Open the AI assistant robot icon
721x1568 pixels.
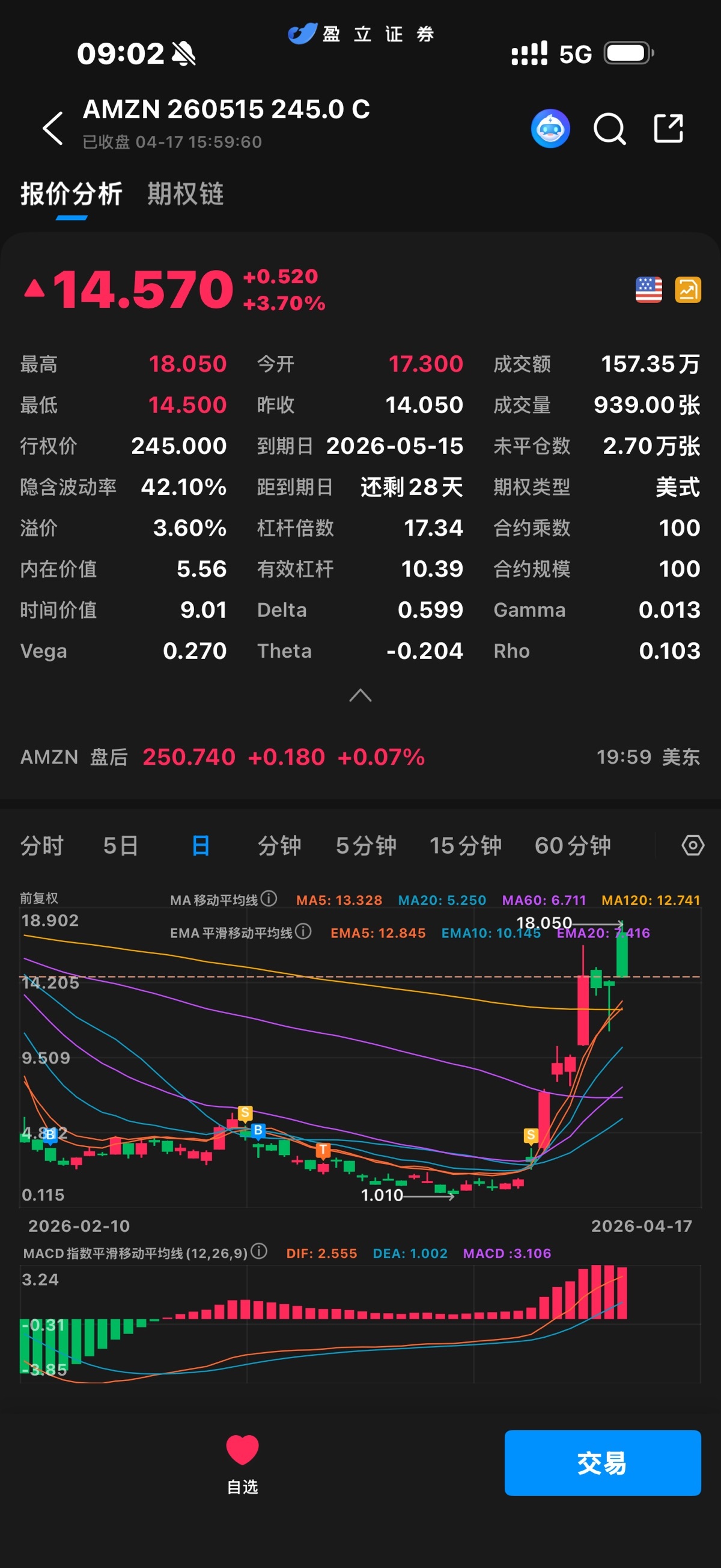(550, 129)
